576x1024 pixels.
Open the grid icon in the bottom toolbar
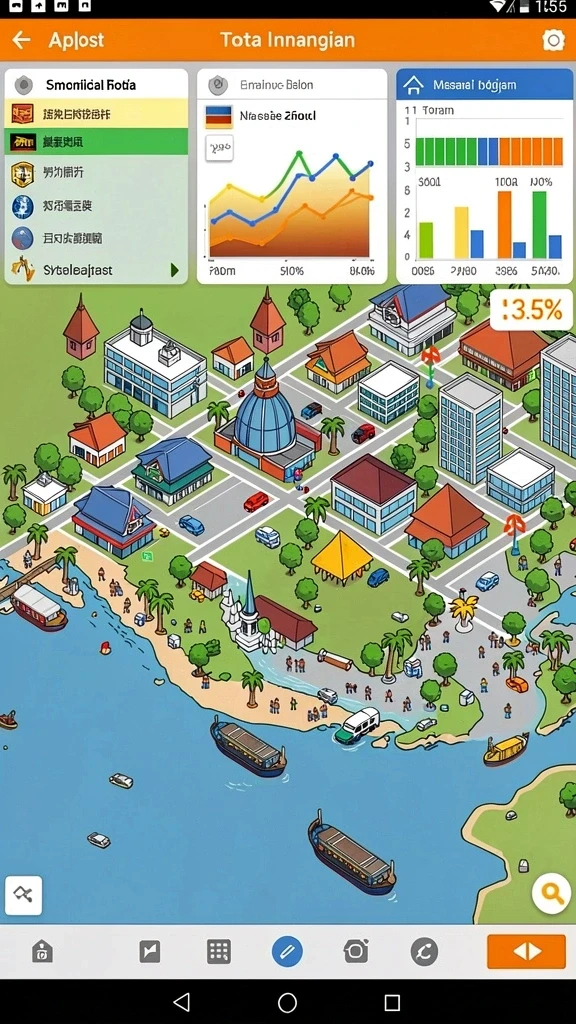(219, 952)
